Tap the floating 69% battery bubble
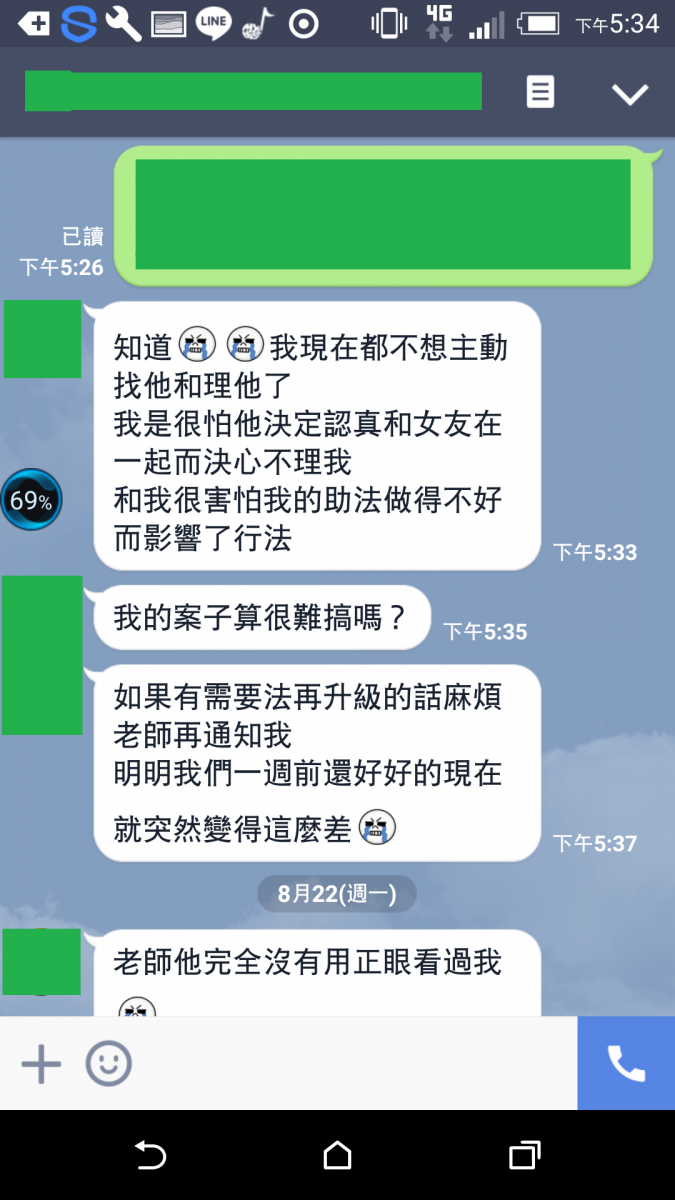The image size is (675, 1200). pyautogui.click(x=31, y=500)
